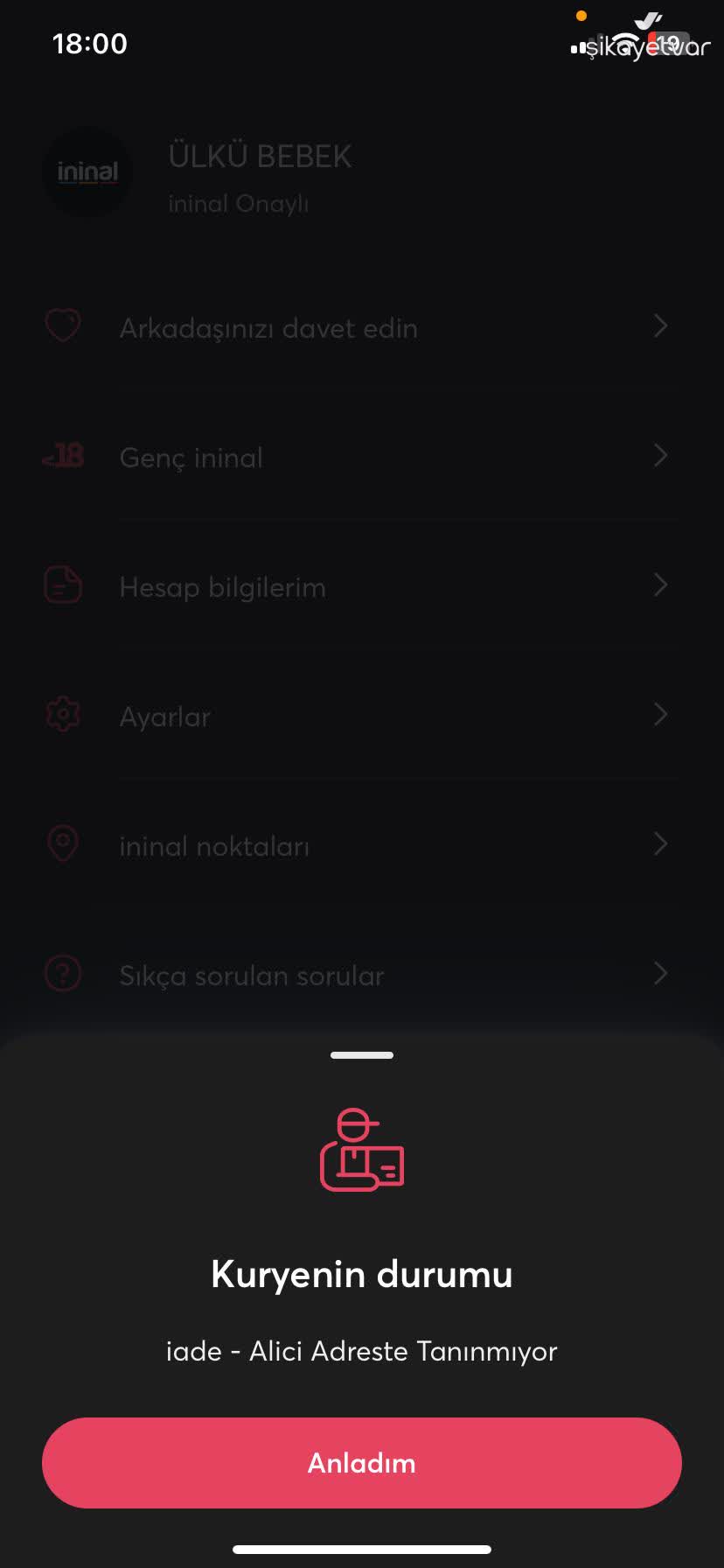Tap the question mark icon for FAQ

[x=62, y=973]
